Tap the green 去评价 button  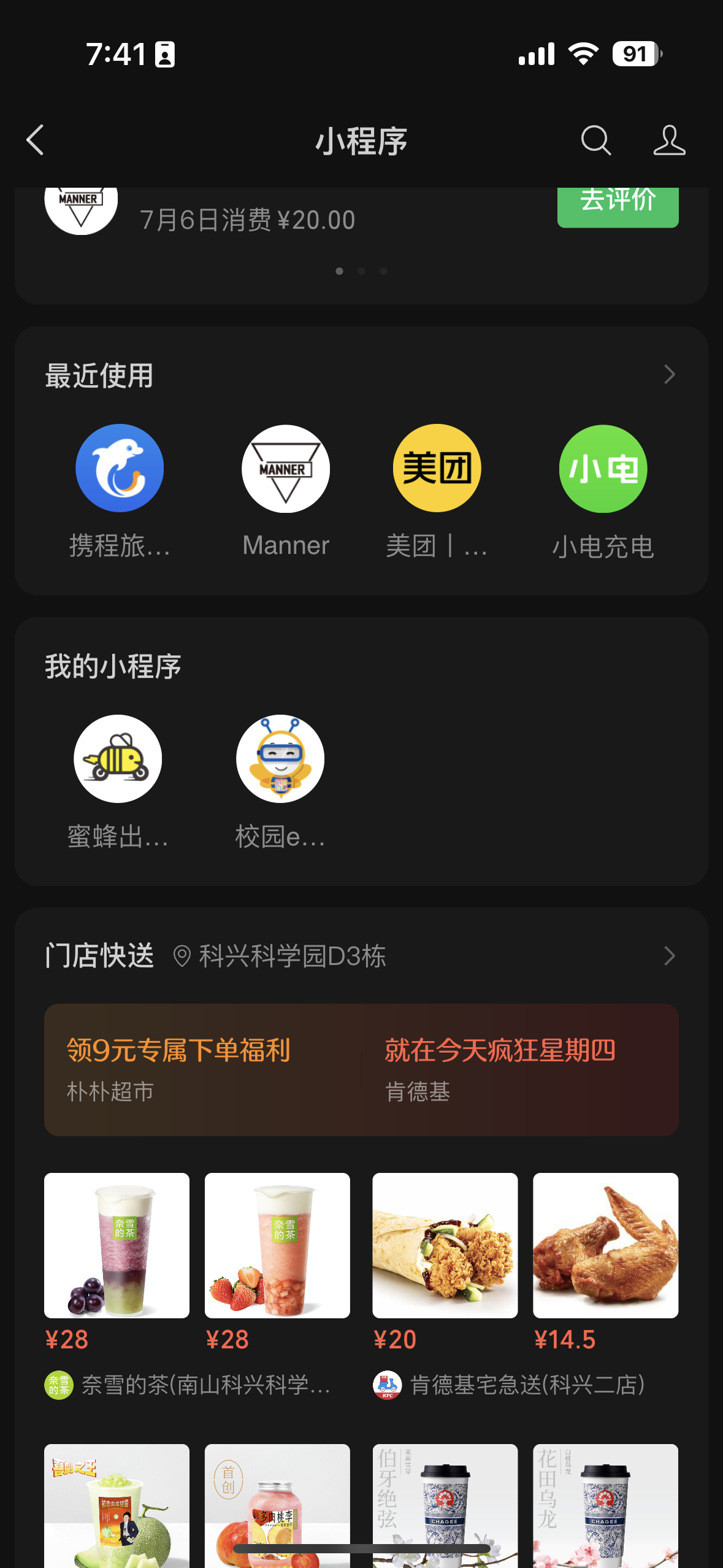pos(617,204)
